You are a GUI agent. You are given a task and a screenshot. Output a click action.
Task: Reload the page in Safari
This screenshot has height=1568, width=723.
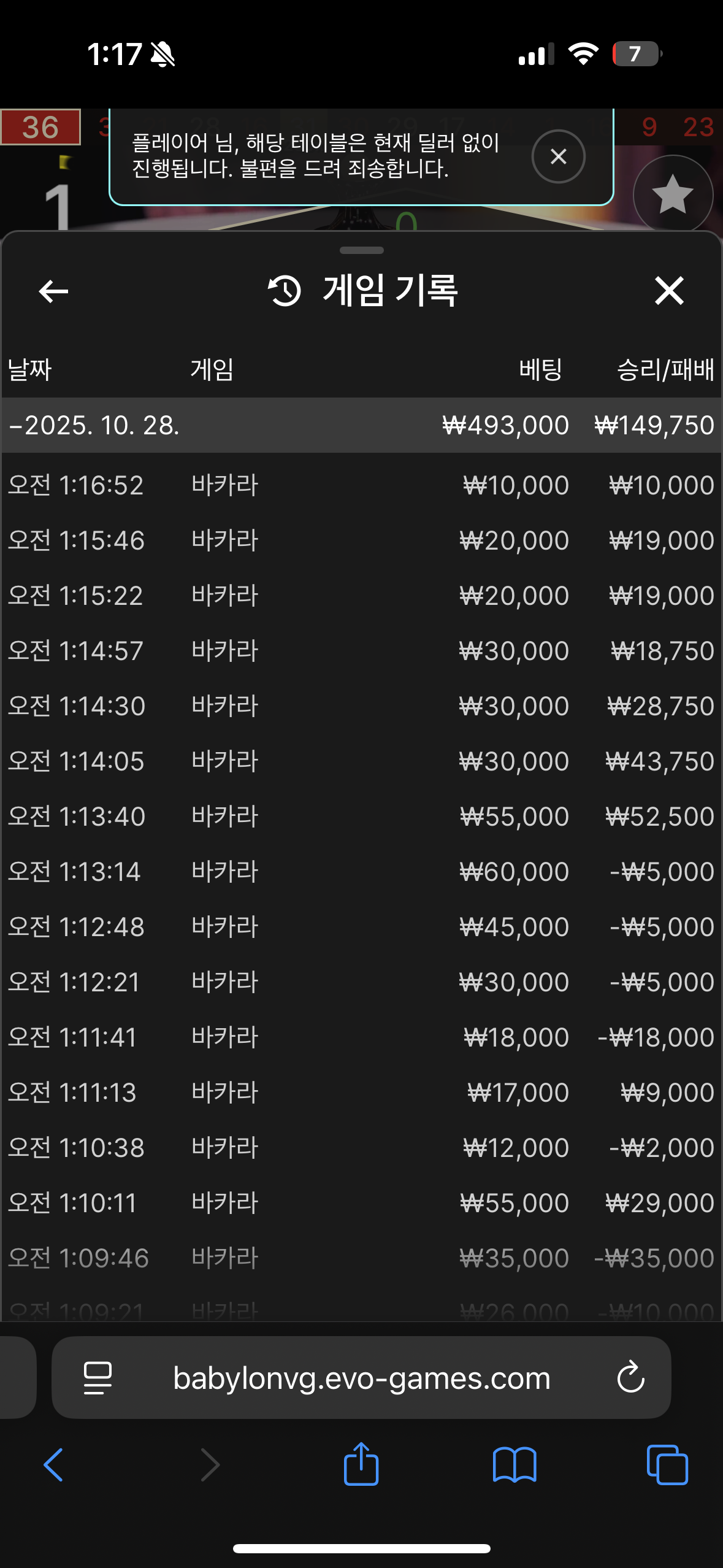pyautogui.click(x=630, y=1378)
